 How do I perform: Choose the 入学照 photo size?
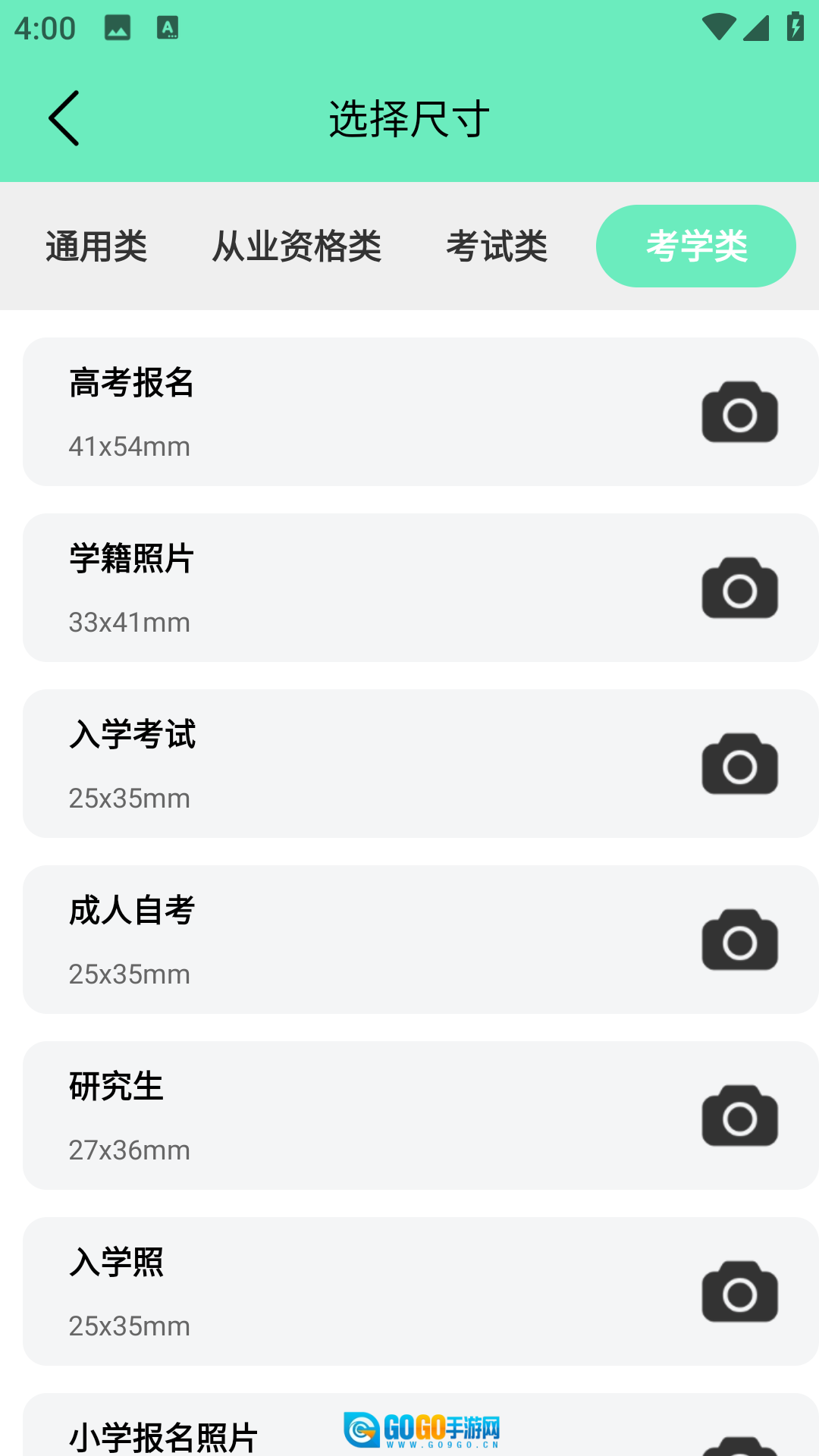click(x=421, y=1291)
